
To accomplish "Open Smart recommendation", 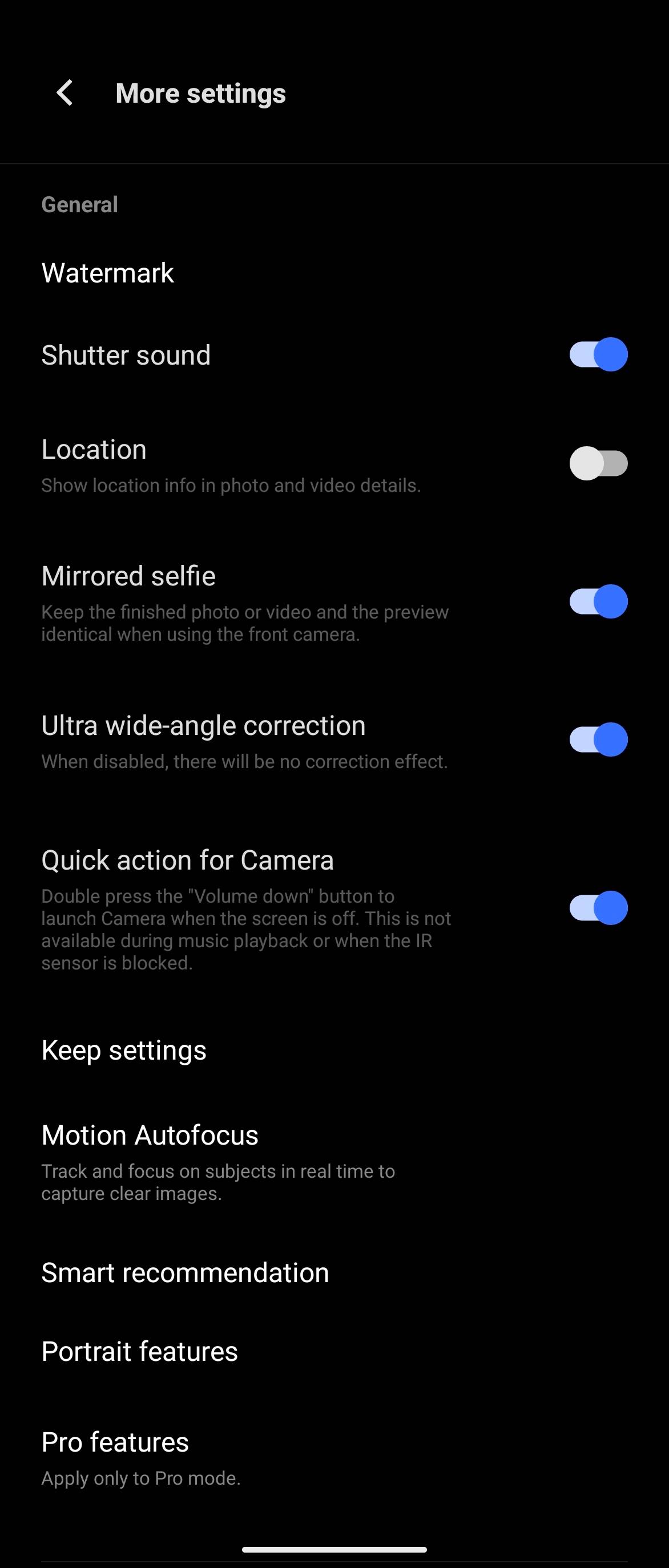I will (185, 1273).
